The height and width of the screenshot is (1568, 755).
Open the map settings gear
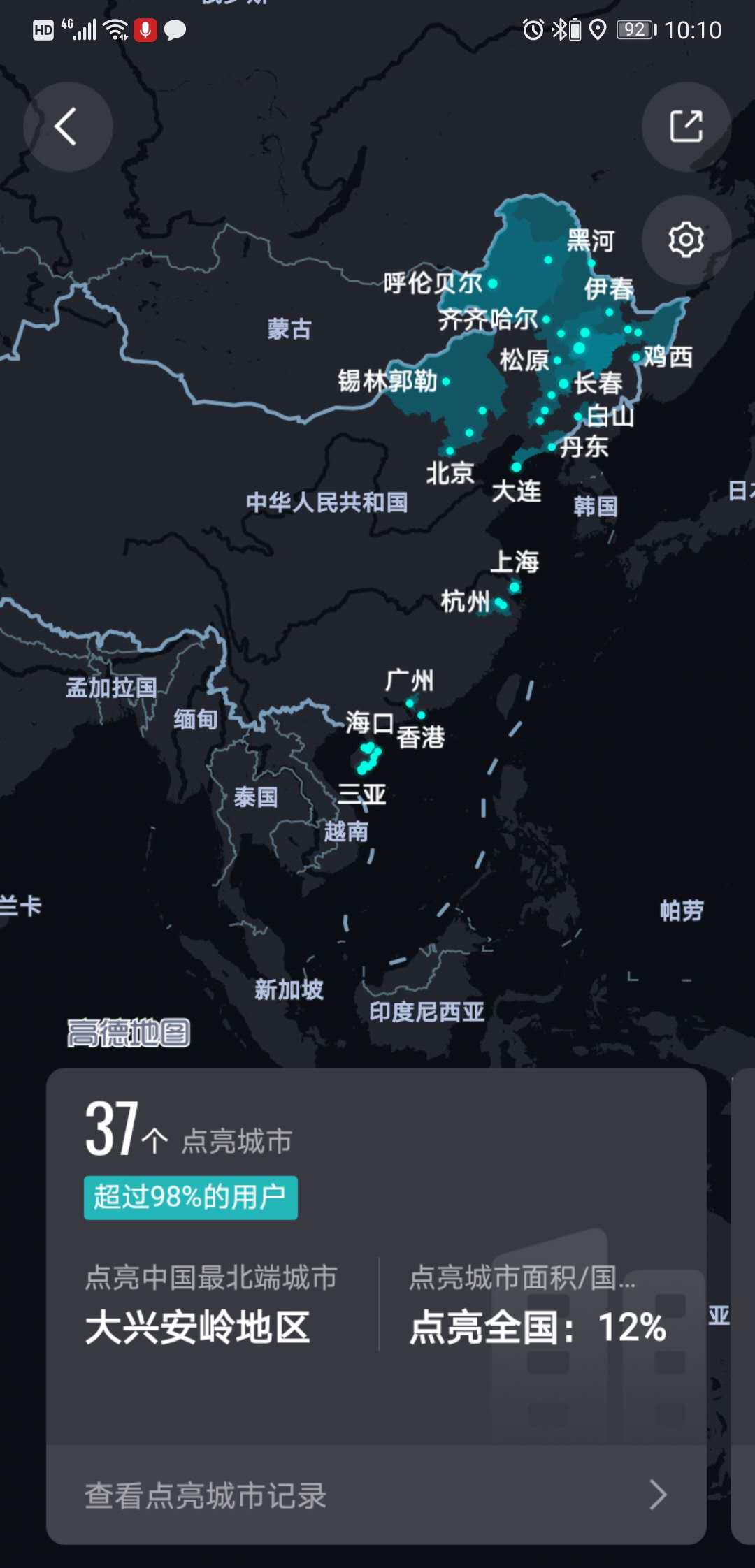tap(686, 240)
